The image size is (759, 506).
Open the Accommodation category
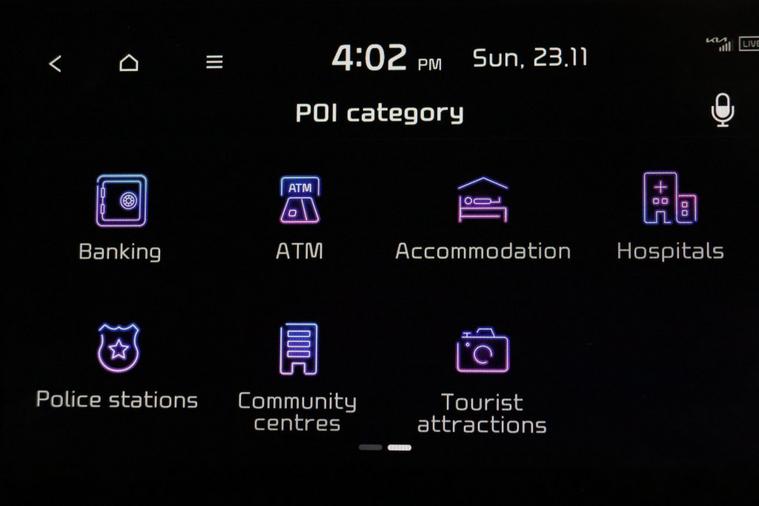coord(482,217)
